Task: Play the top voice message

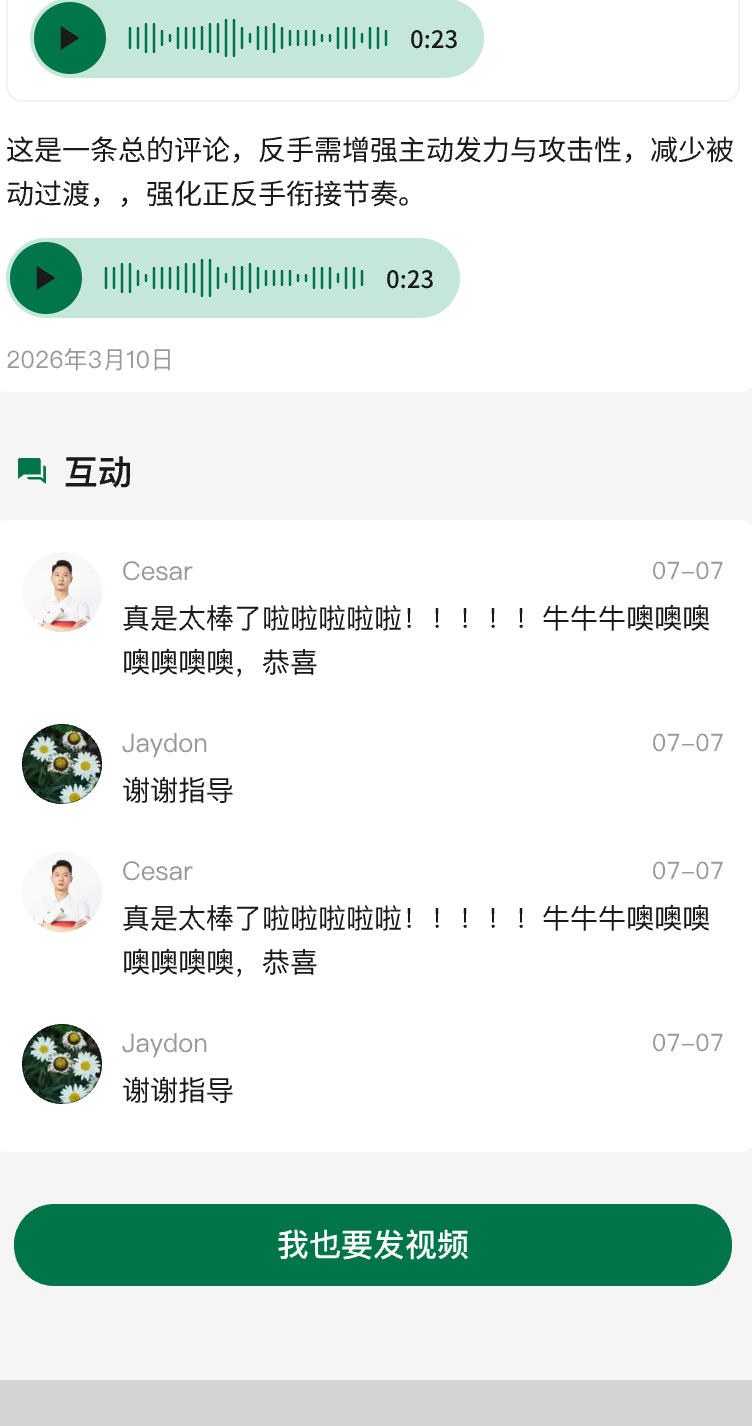Action: coord(69,38)
